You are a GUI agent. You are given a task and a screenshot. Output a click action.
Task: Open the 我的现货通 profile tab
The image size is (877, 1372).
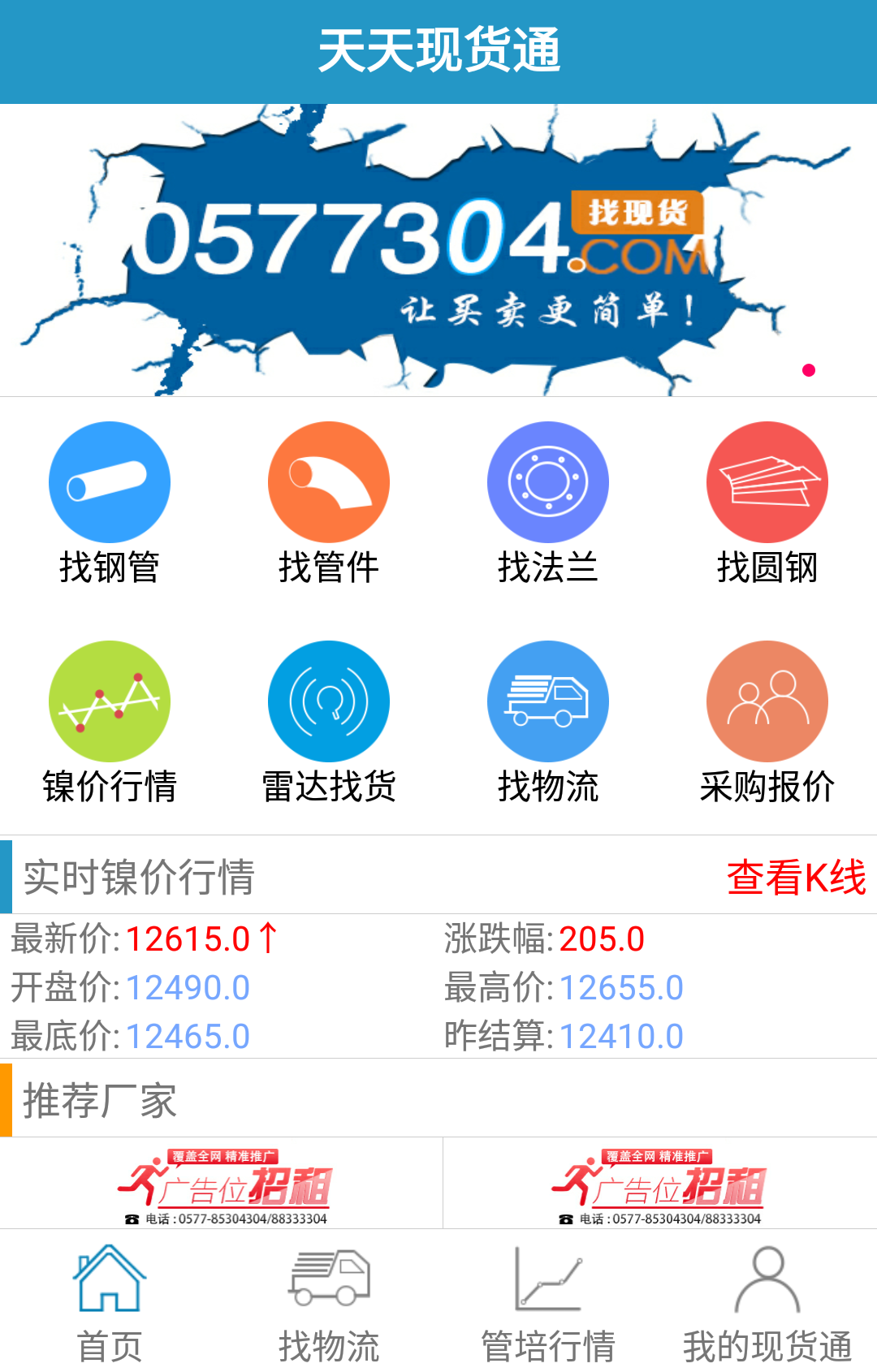(x=767, y=1303)
